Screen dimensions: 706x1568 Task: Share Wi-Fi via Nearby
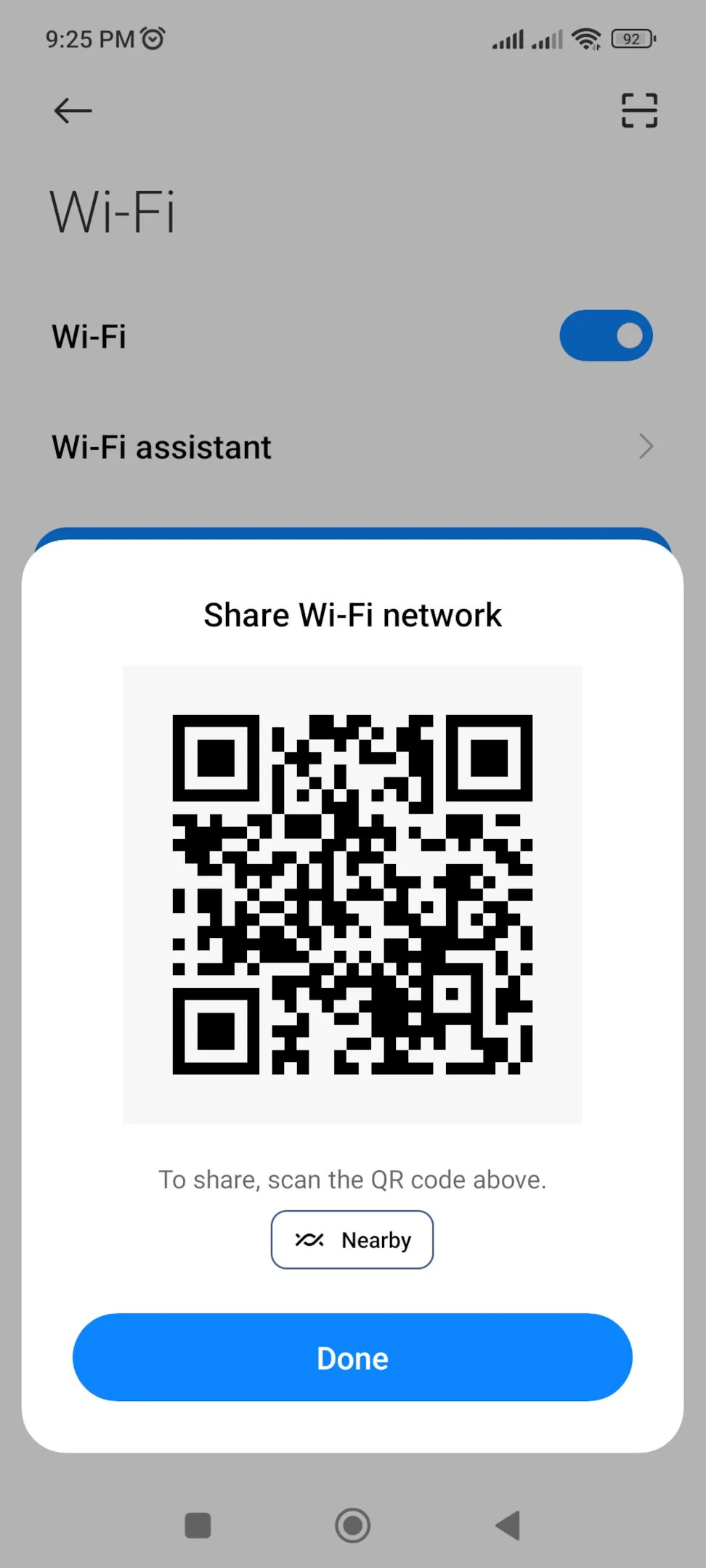[352, 1240]
